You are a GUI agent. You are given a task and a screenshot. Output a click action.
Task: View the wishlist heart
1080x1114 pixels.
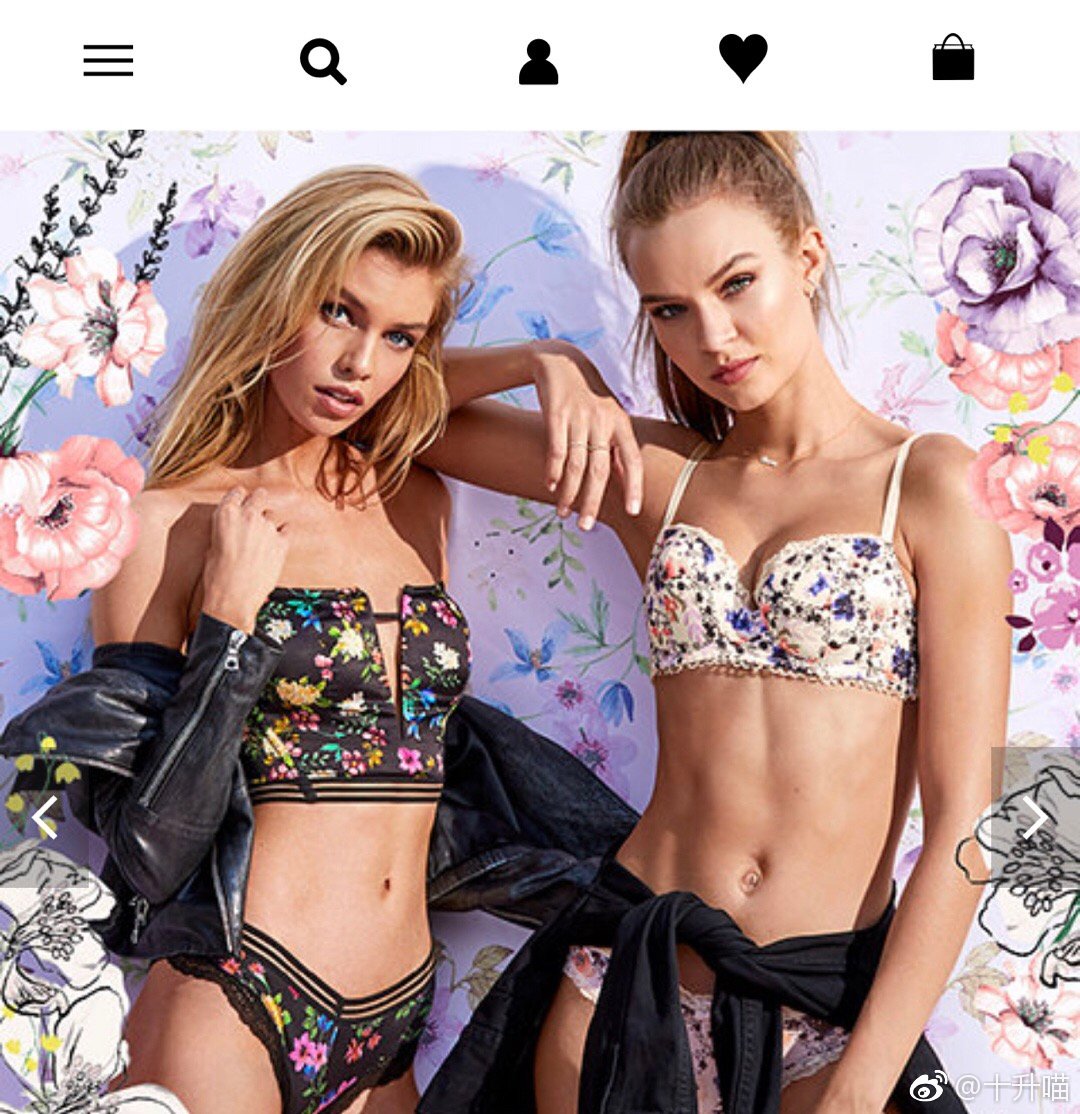[743, 59]
